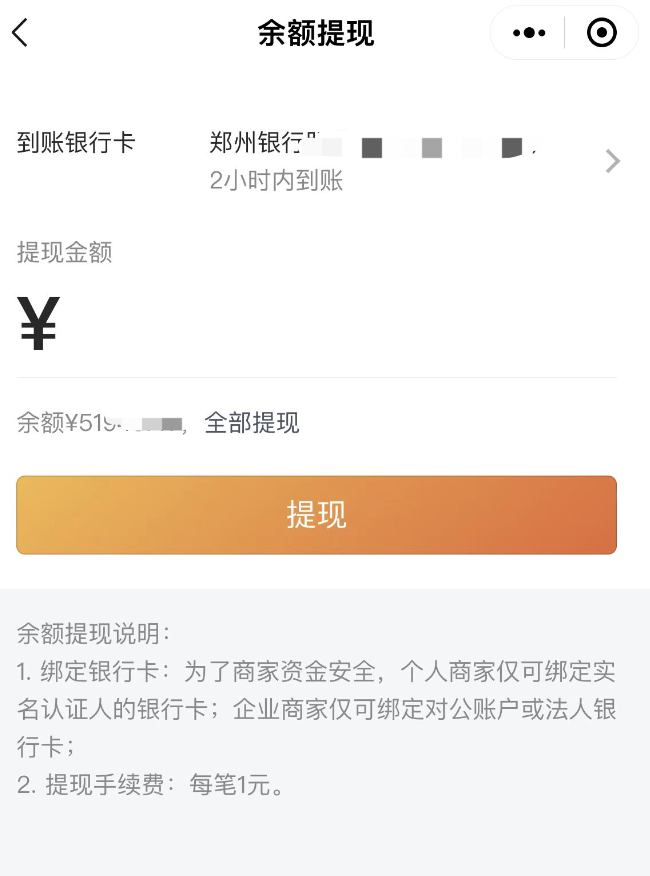Tap the orange 提现 button

click(x=316, y=515)
